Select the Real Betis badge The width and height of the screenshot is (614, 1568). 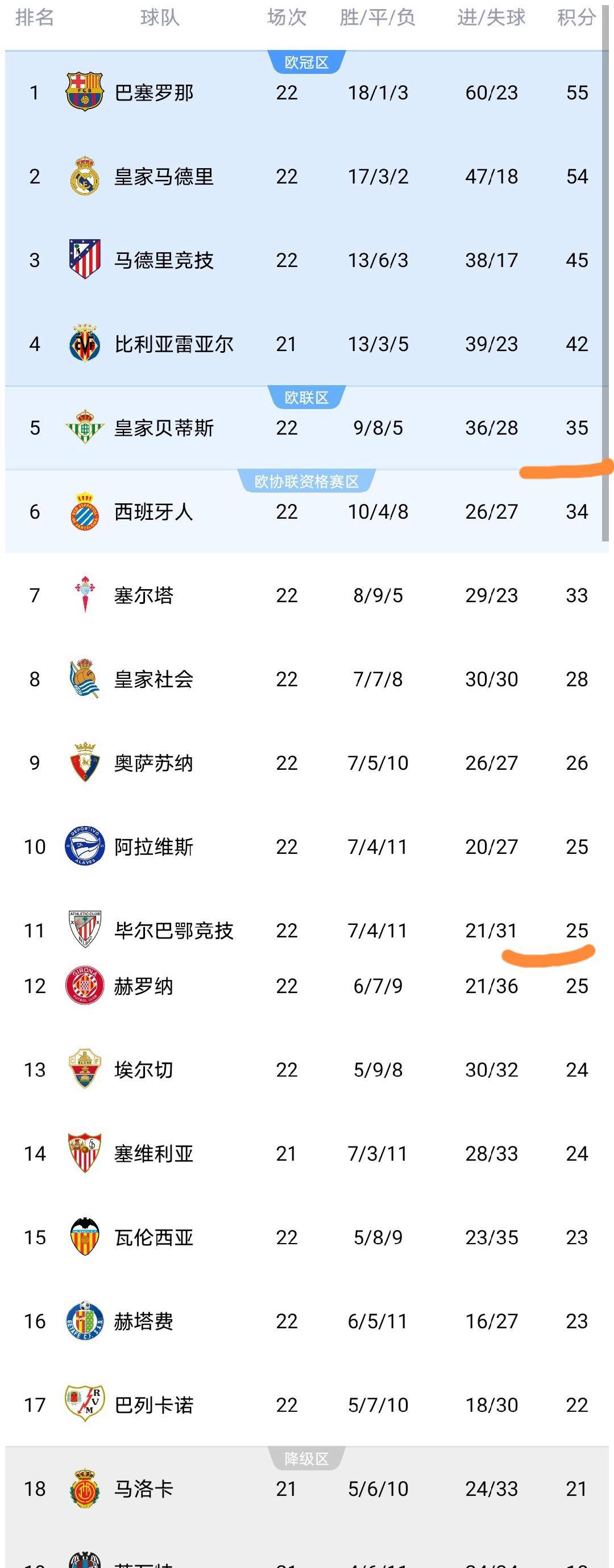[x=86, y=428]
